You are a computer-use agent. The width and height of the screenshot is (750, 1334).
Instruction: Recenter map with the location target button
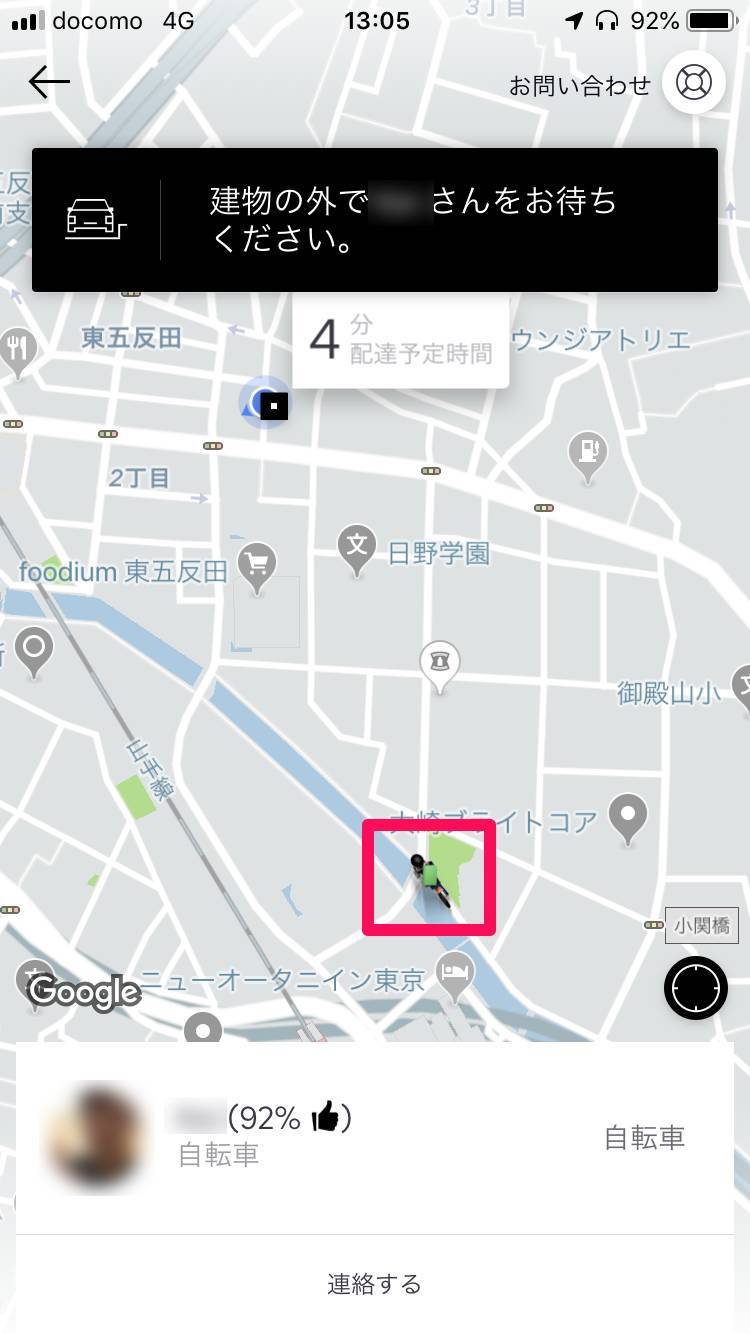coord(695,988)
